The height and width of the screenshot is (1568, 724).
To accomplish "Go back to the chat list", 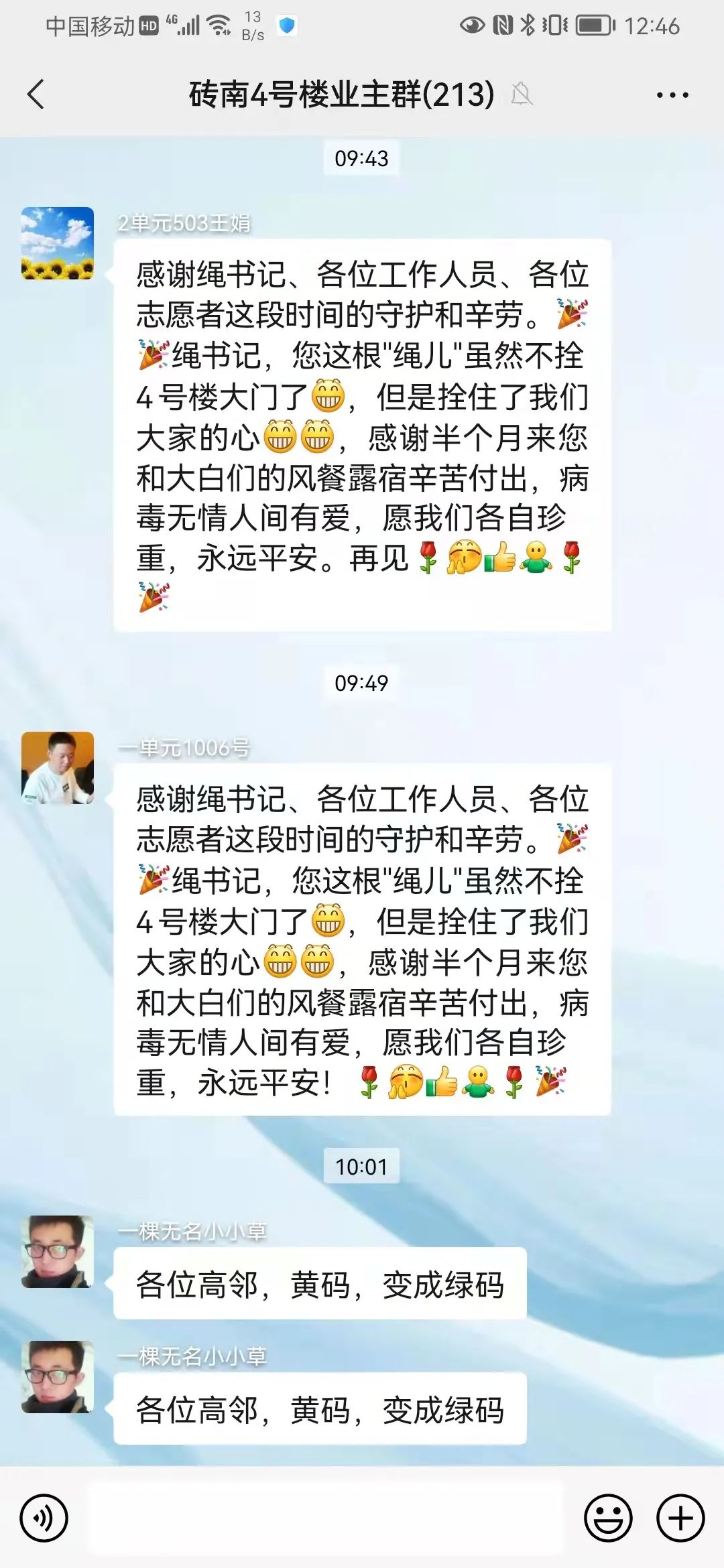I will pos(36,94).
